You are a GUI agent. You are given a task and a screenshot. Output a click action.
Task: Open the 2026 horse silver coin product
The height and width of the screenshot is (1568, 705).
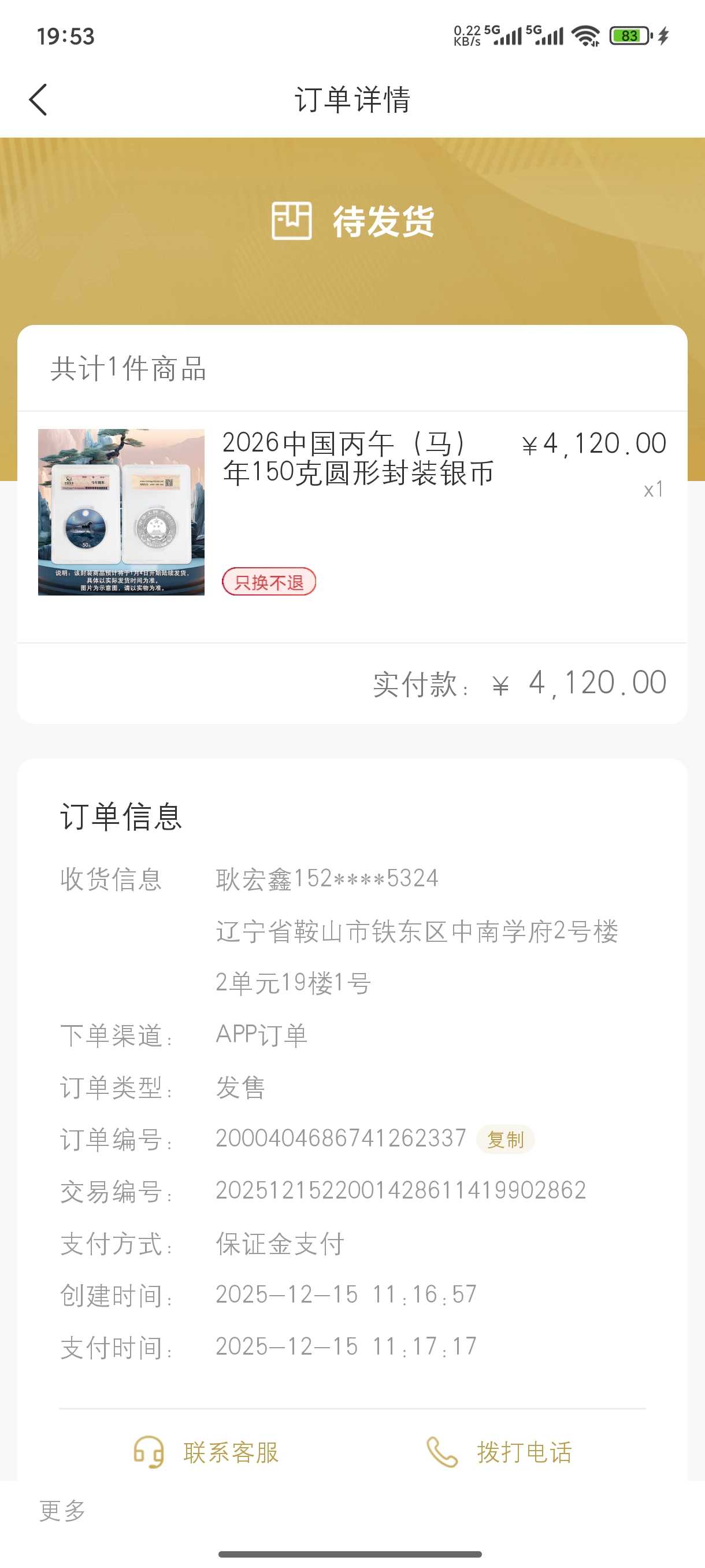pos(358,458)
